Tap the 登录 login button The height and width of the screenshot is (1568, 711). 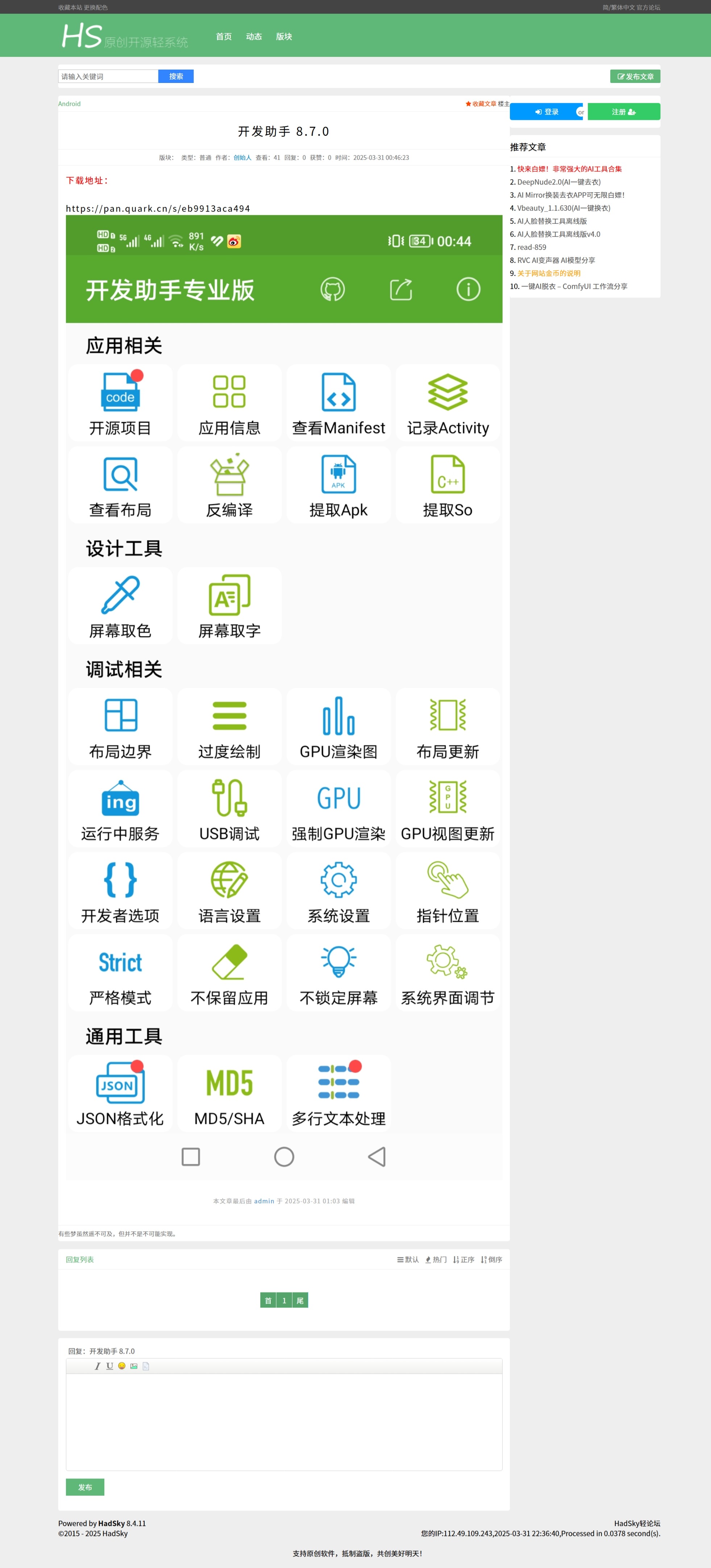coord(546,112)
